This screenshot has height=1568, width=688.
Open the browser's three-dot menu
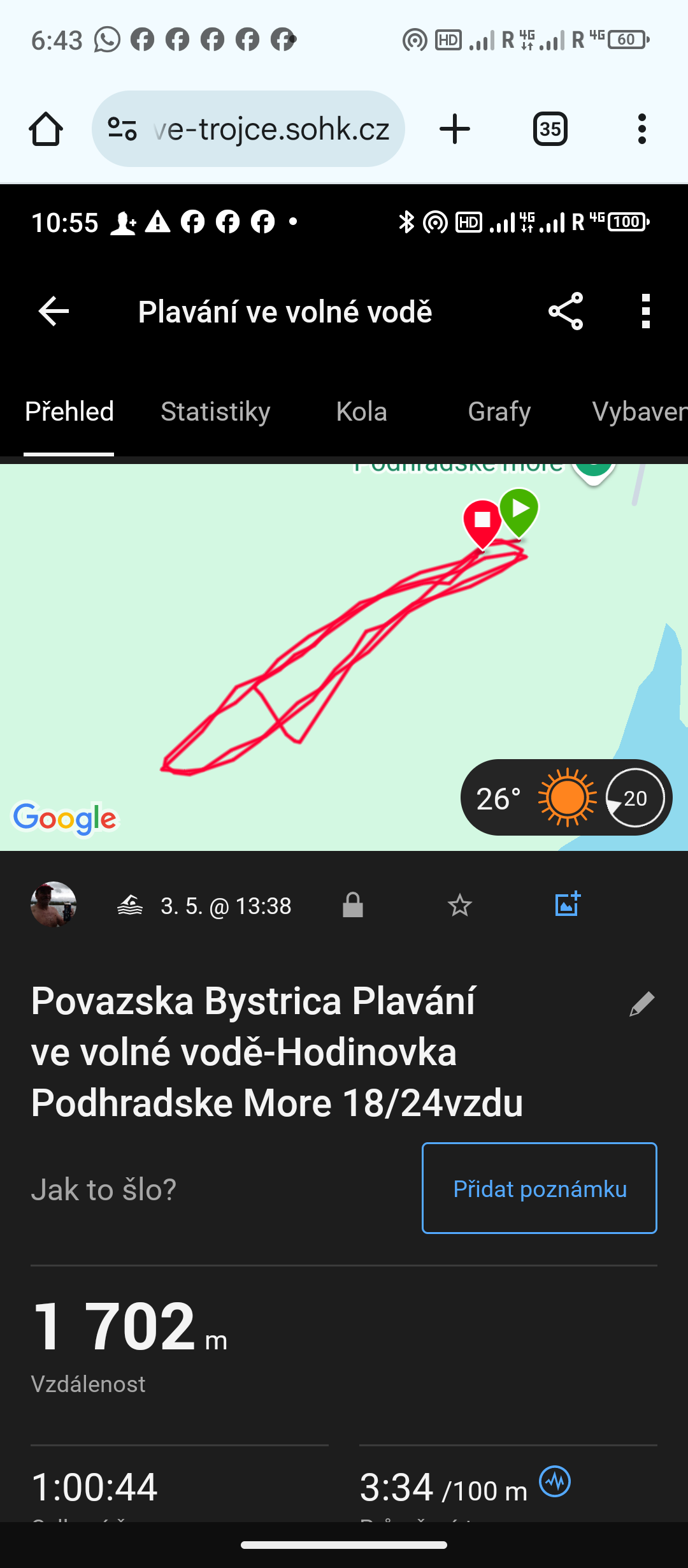pos(641,129)
